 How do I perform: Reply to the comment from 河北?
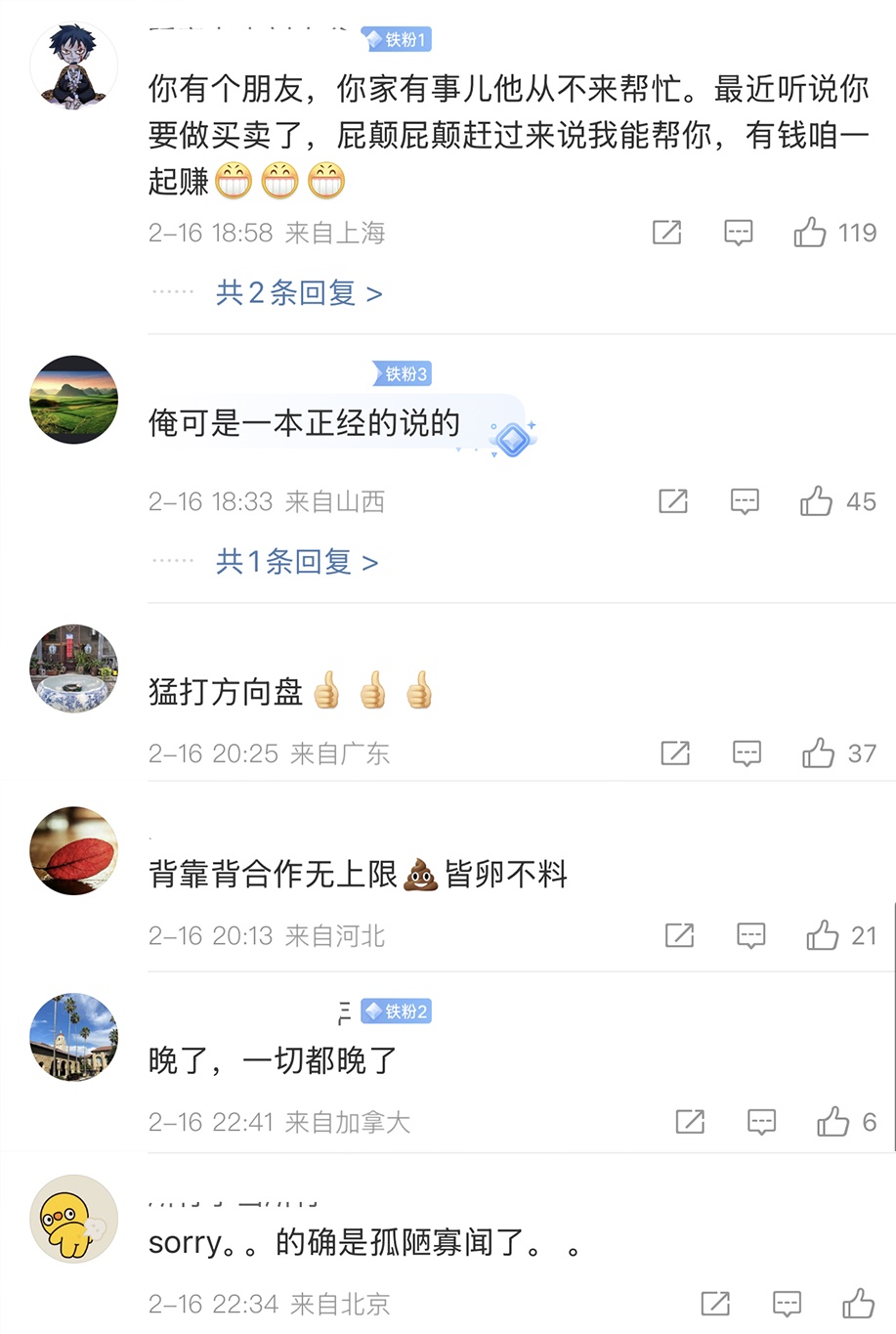750,935
